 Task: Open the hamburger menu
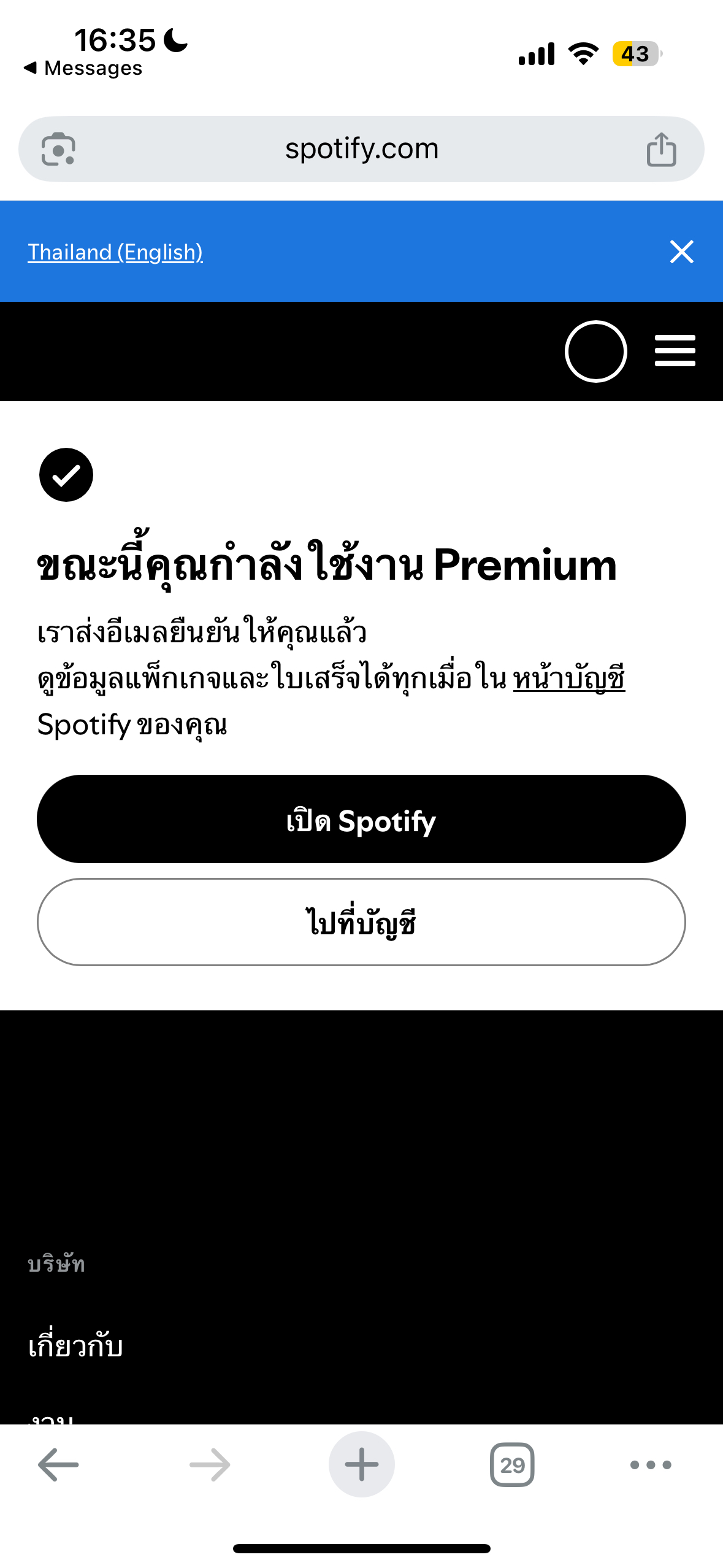(675, 351)
